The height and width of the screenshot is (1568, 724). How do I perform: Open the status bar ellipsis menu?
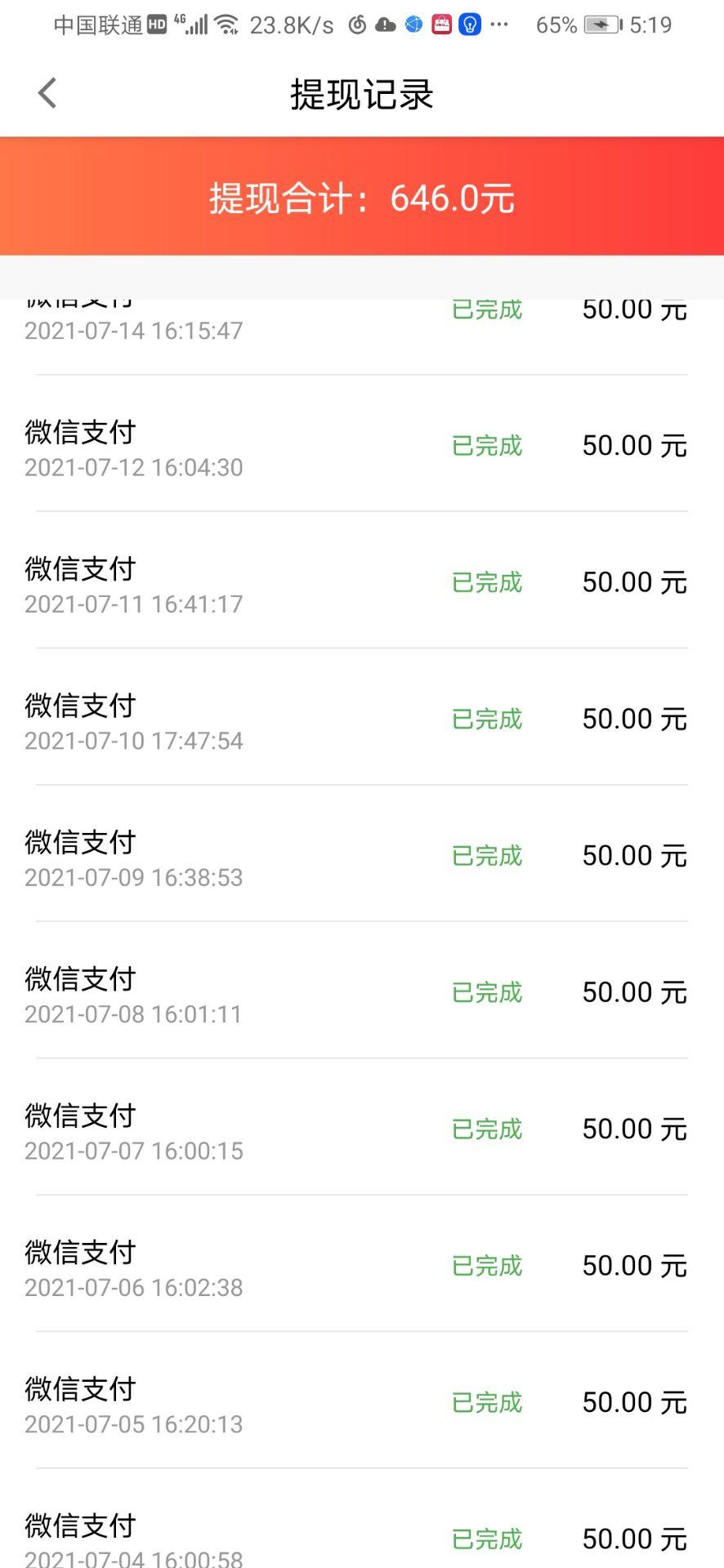click(x=500, y=27)
